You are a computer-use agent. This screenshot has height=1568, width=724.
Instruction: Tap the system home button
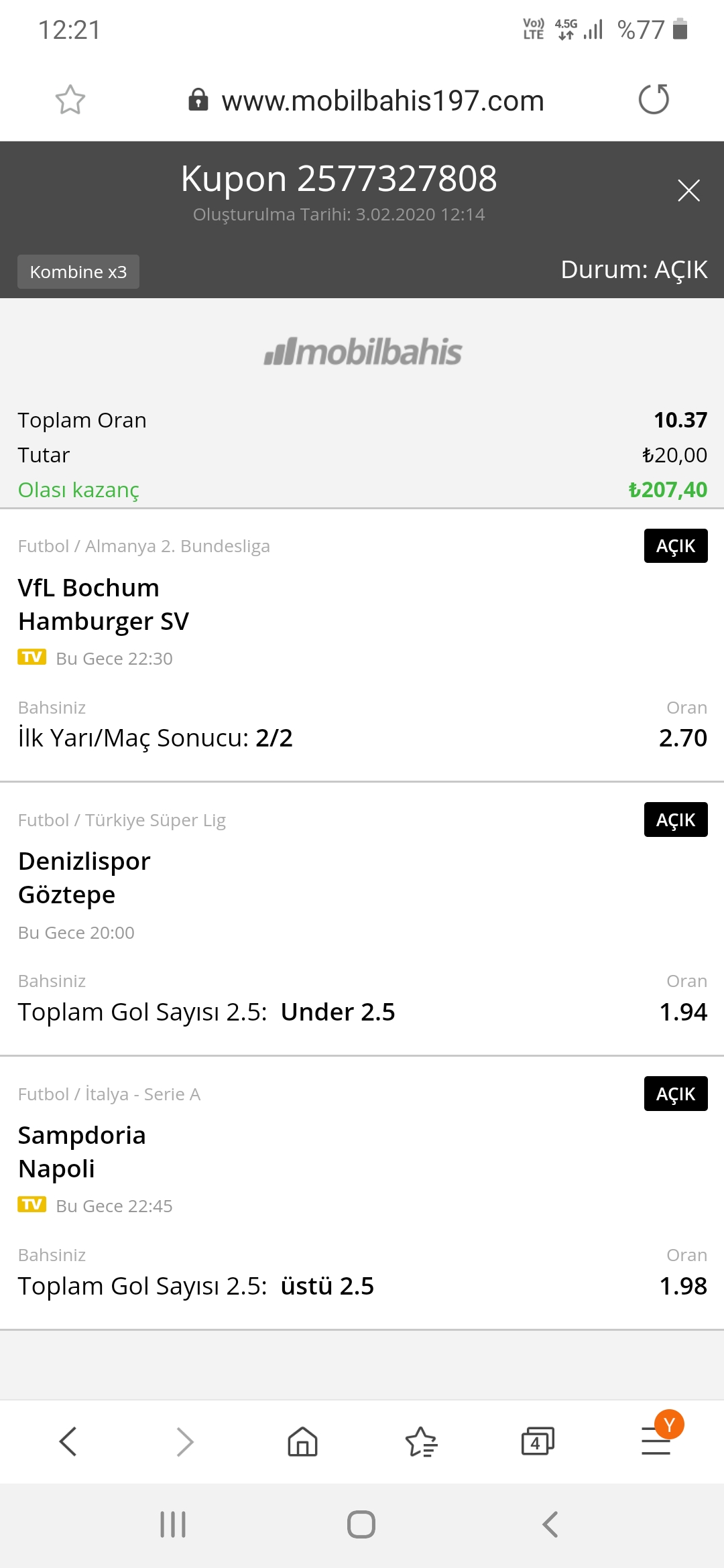pos(361,1524)
